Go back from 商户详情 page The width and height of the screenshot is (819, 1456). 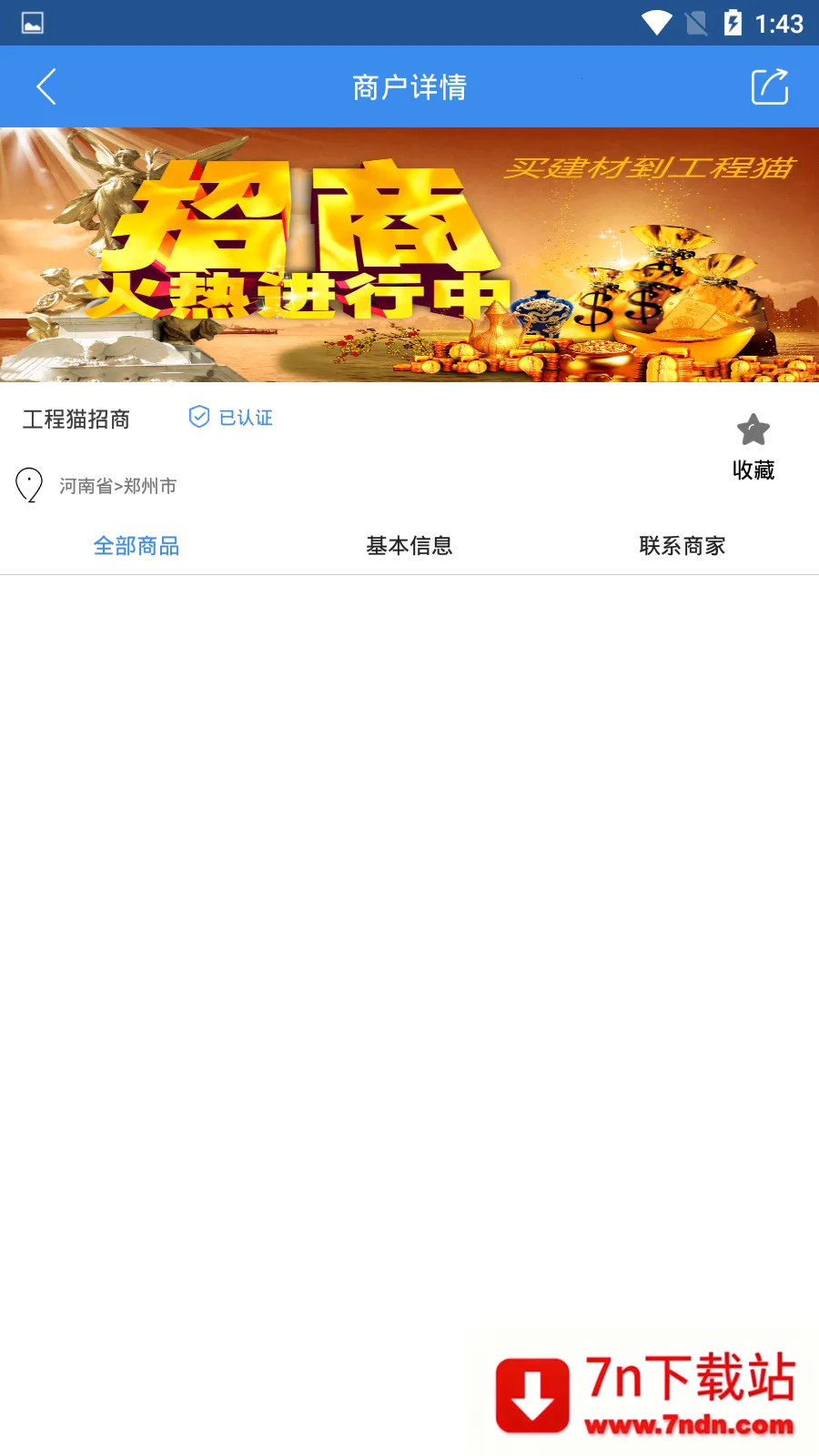(46, 87)
